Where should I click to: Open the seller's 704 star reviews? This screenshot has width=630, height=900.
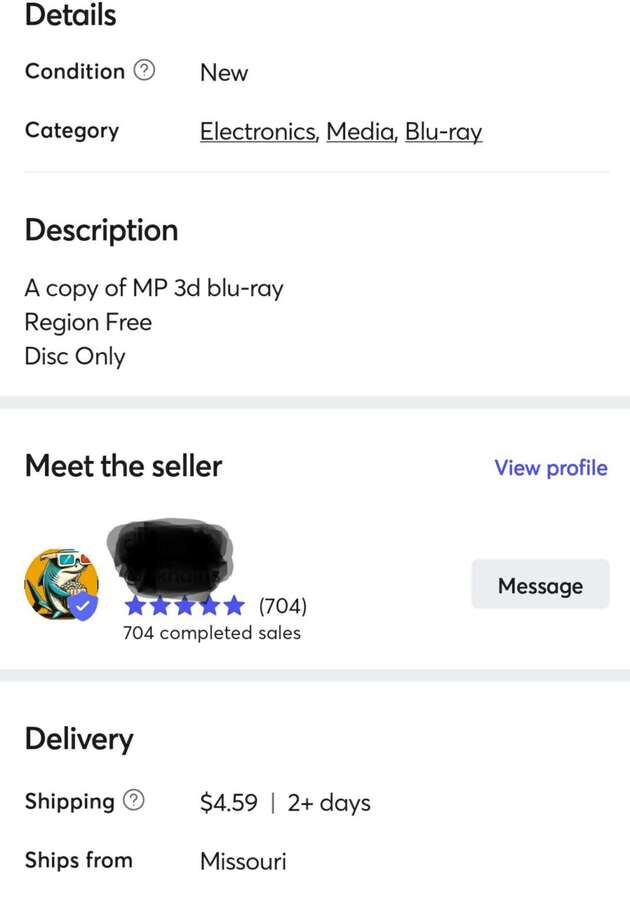point(215,606)
